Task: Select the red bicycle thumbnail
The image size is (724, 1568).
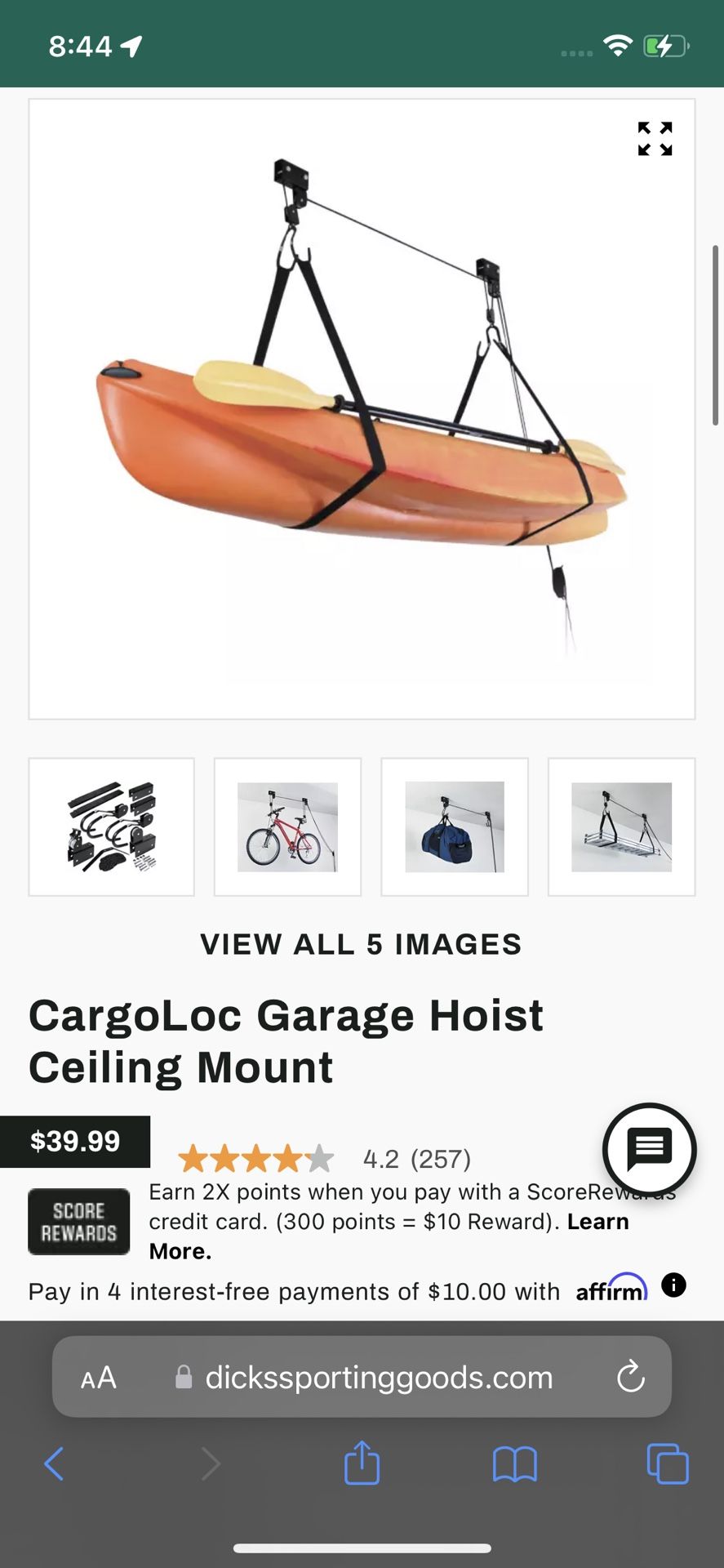Action: (287, 826)
